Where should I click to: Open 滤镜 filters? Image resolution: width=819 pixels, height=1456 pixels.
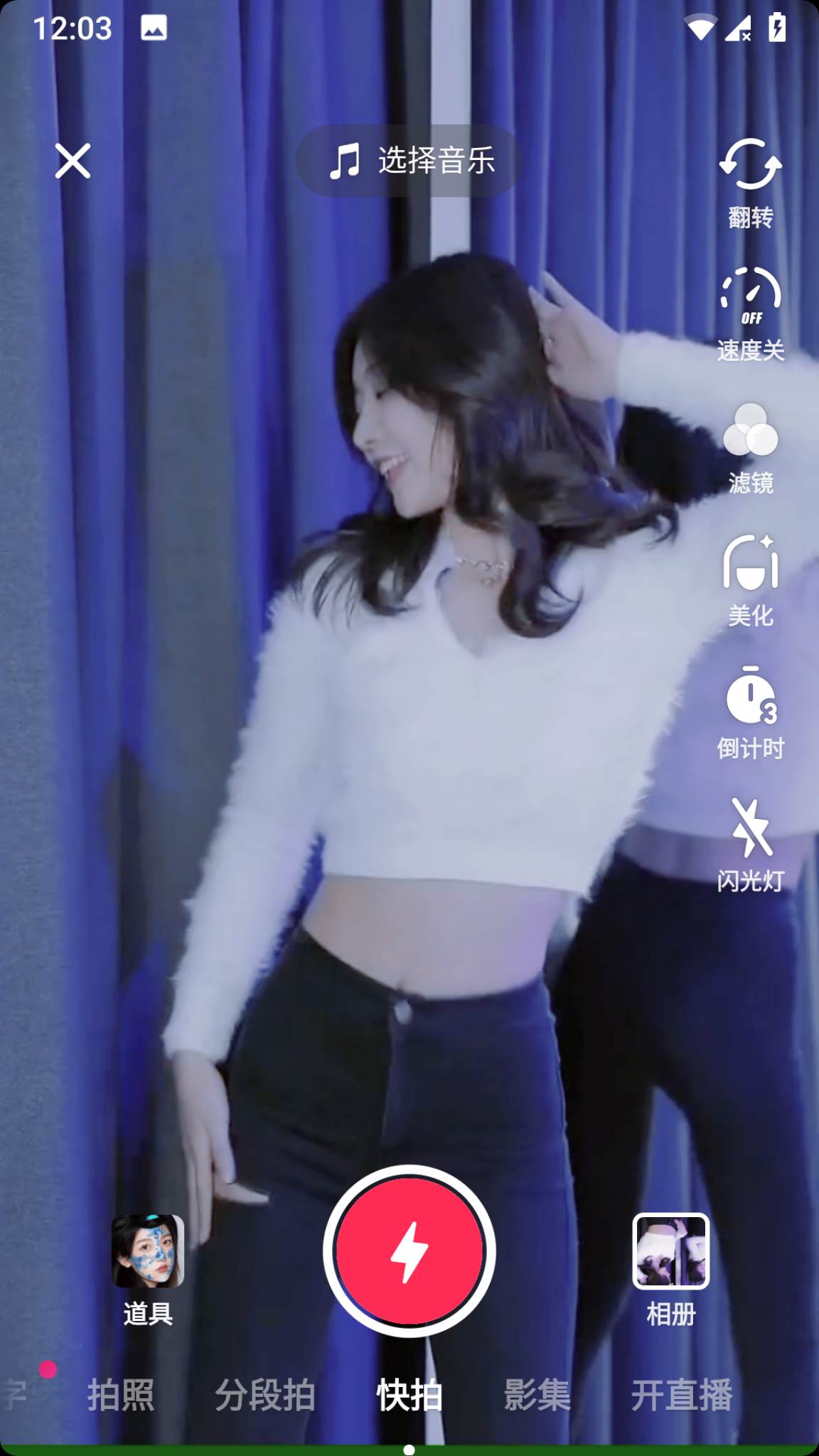pos(750,447)
